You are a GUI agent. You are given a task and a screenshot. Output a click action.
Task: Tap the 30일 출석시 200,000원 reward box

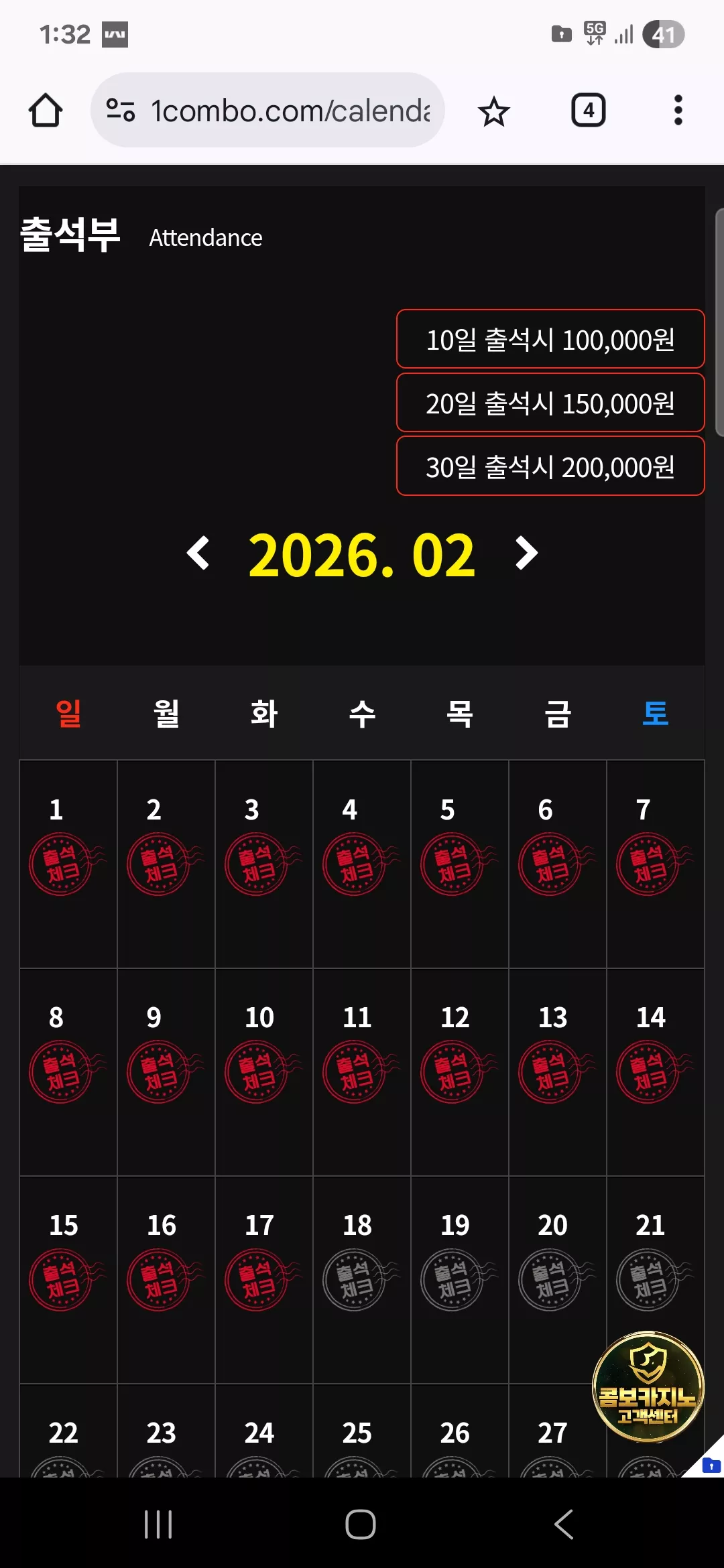coord(550,466)
